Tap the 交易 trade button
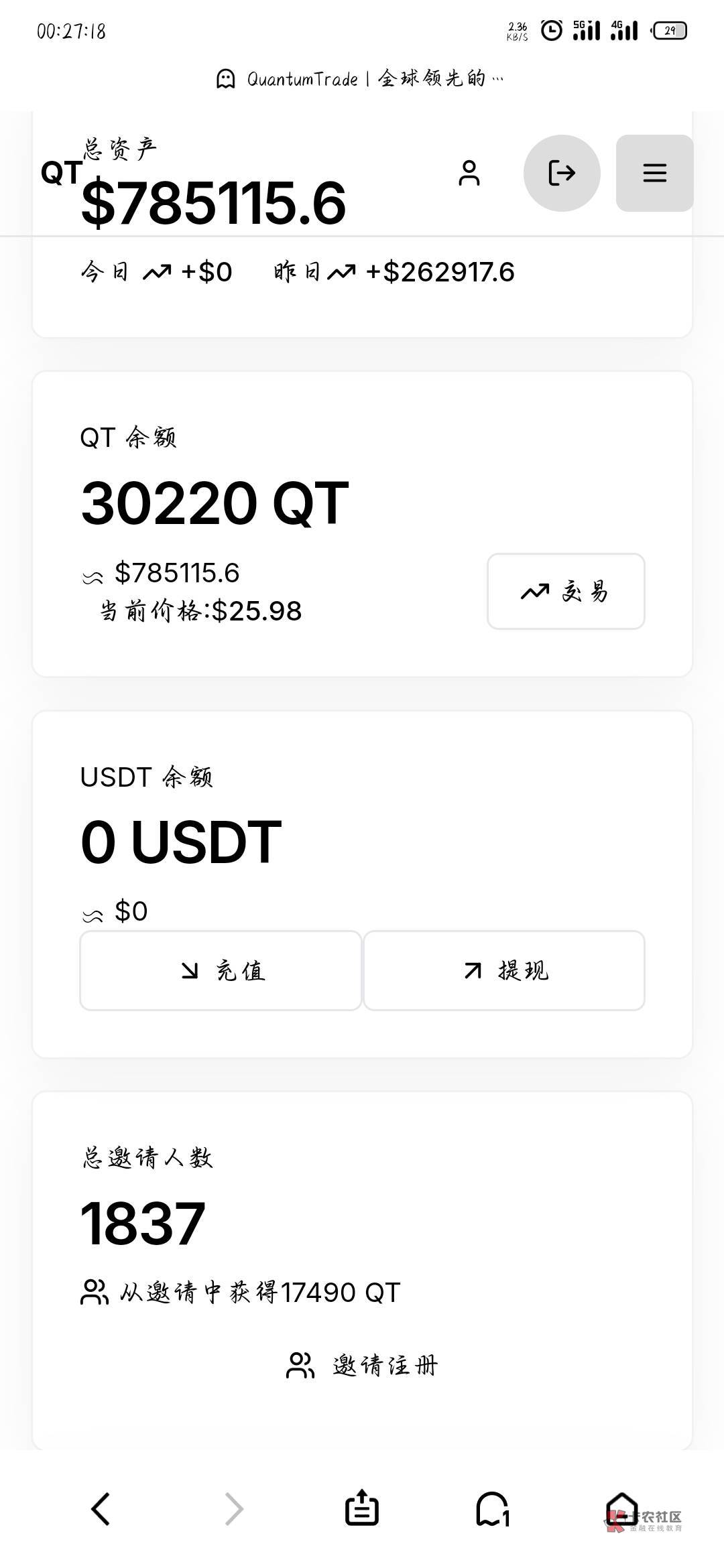The width and height of the screenshot is (724, 1568). tap(566, 591)
